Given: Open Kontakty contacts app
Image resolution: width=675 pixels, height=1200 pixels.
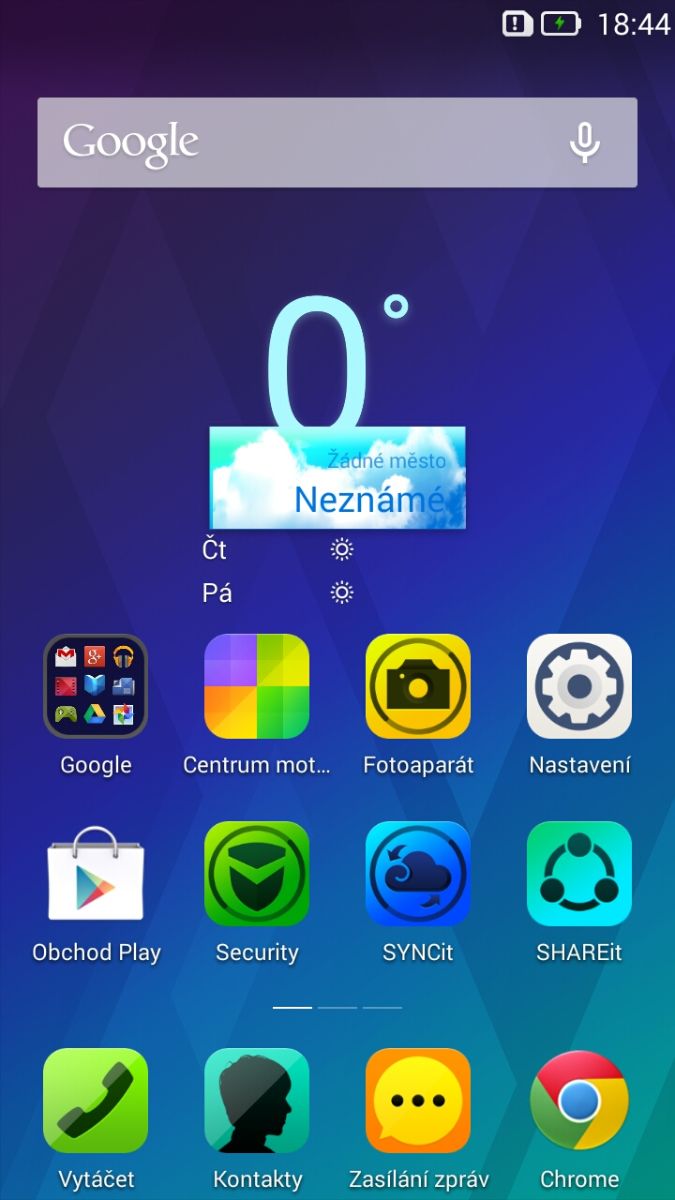Looking at the screenshot, I should 257,1101.
